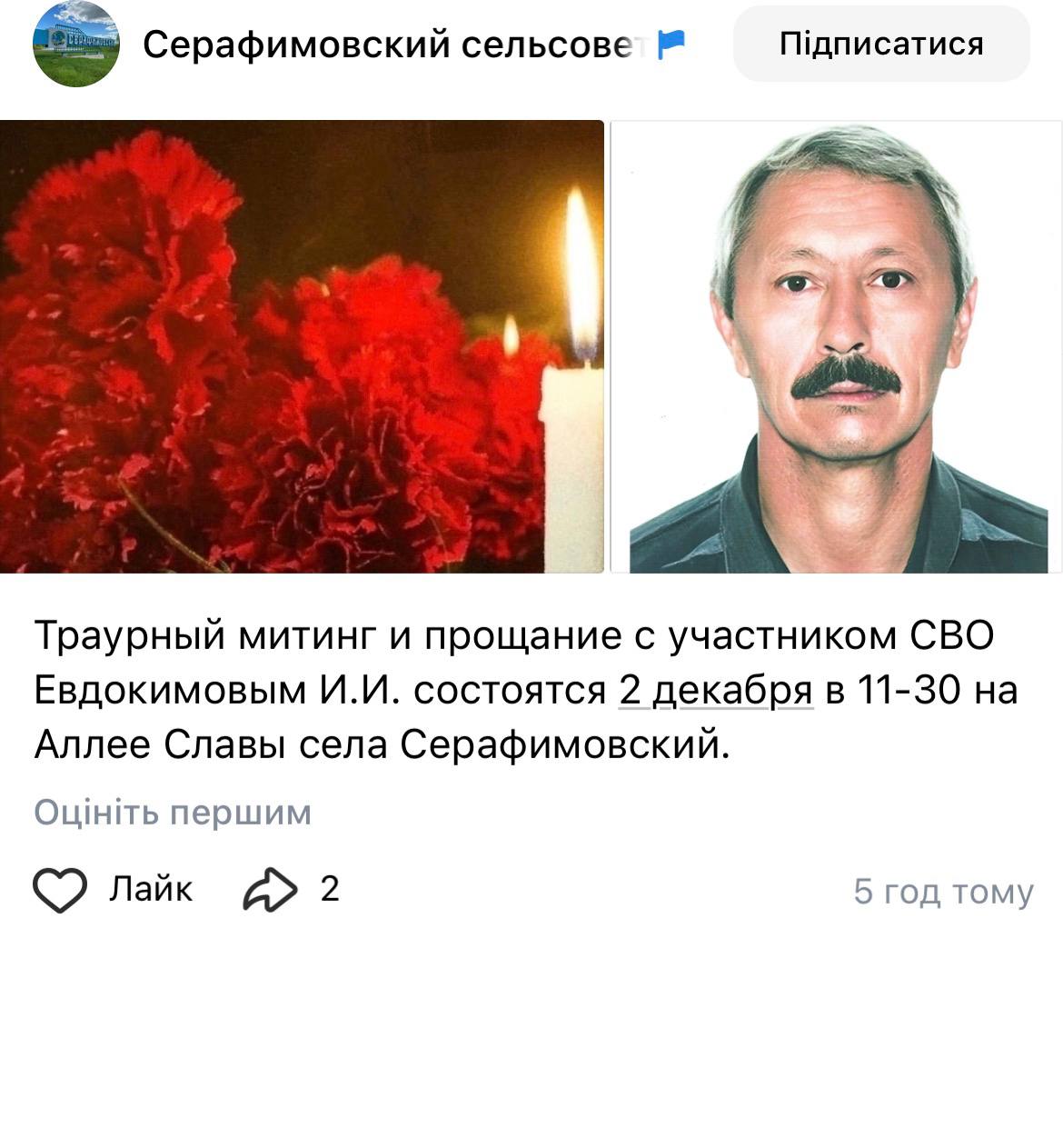Image resolution: width=1063 pixels, height=1148 pixels.
Task: Open the Оцініть першим reactions prompt
Action: [x=173, y=812]
